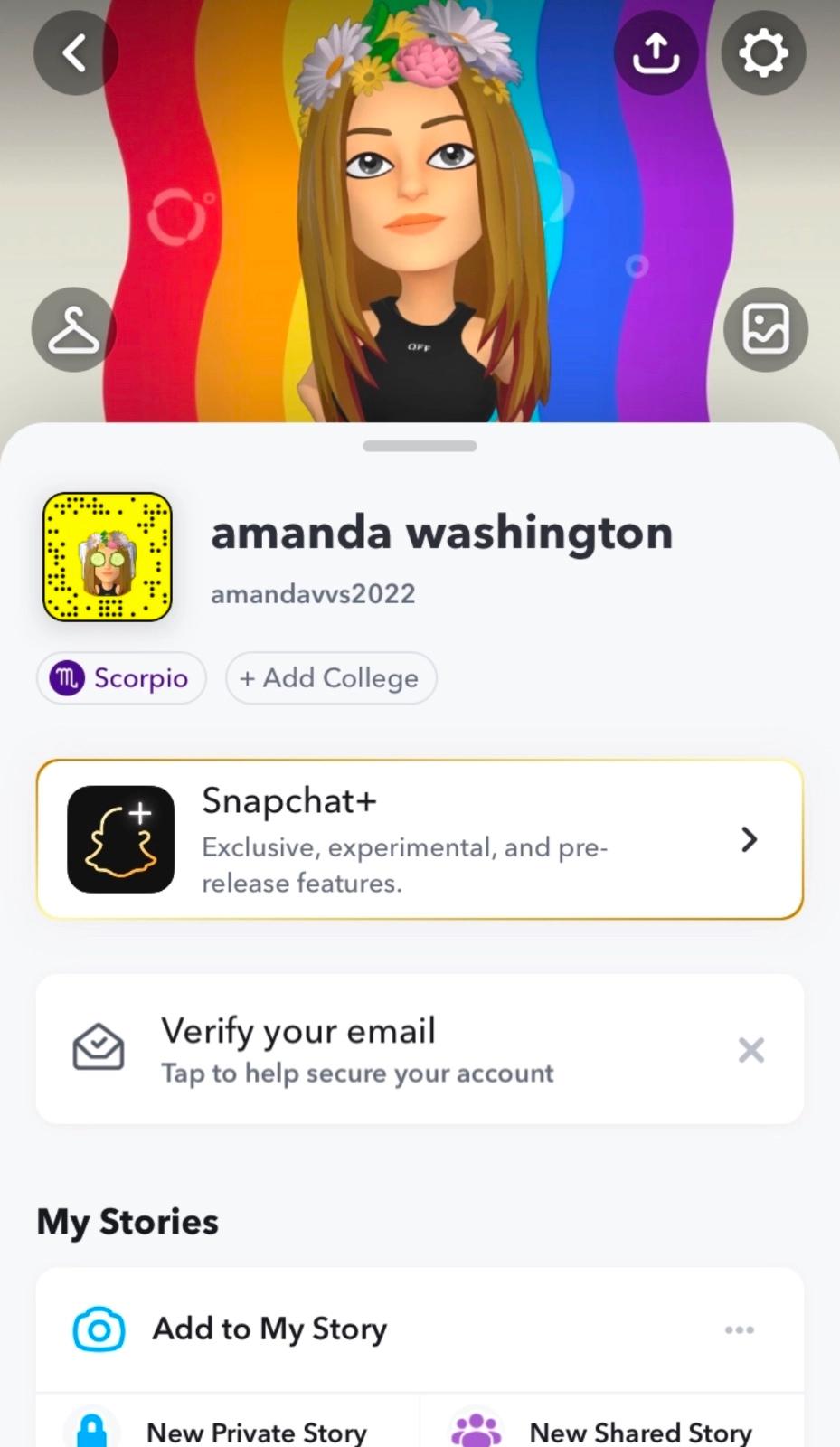Dismiss the Verify your email banner
840x1447 pixels.
click(x=750, y=1050)
